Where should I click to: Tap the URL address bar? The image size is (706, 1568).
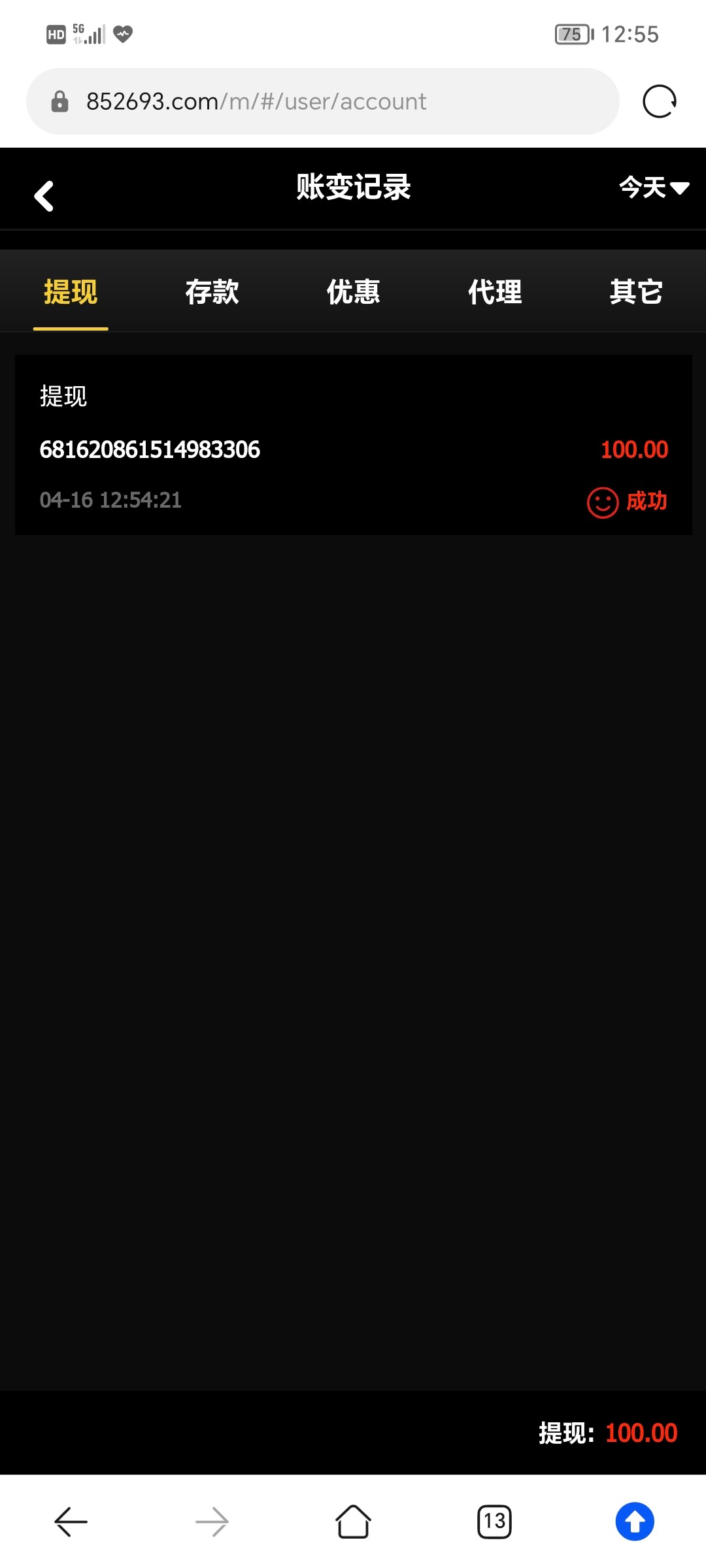tap(322, 102)
